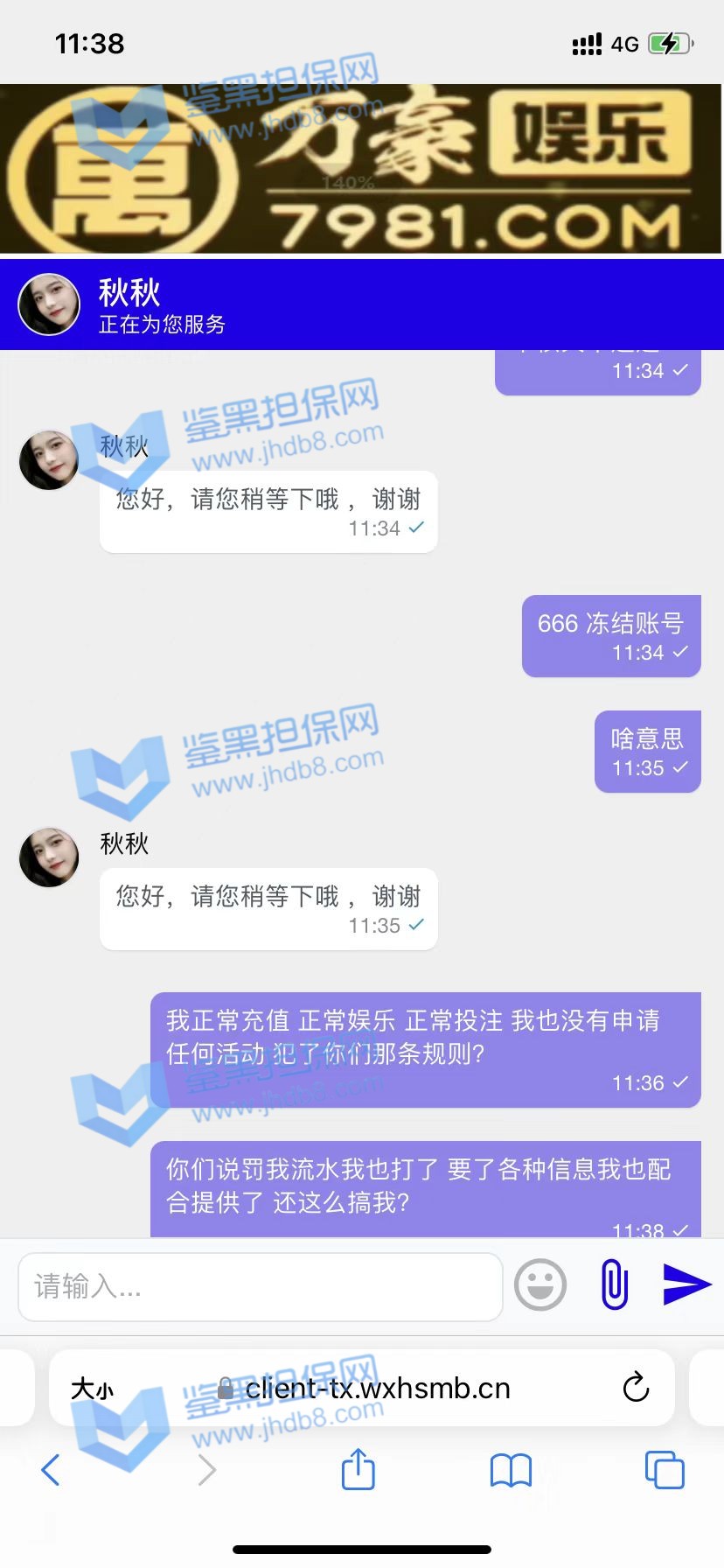Show all open browser tabs
This screenshot has width=724, height=1568.
click(x=665, y=1470)
